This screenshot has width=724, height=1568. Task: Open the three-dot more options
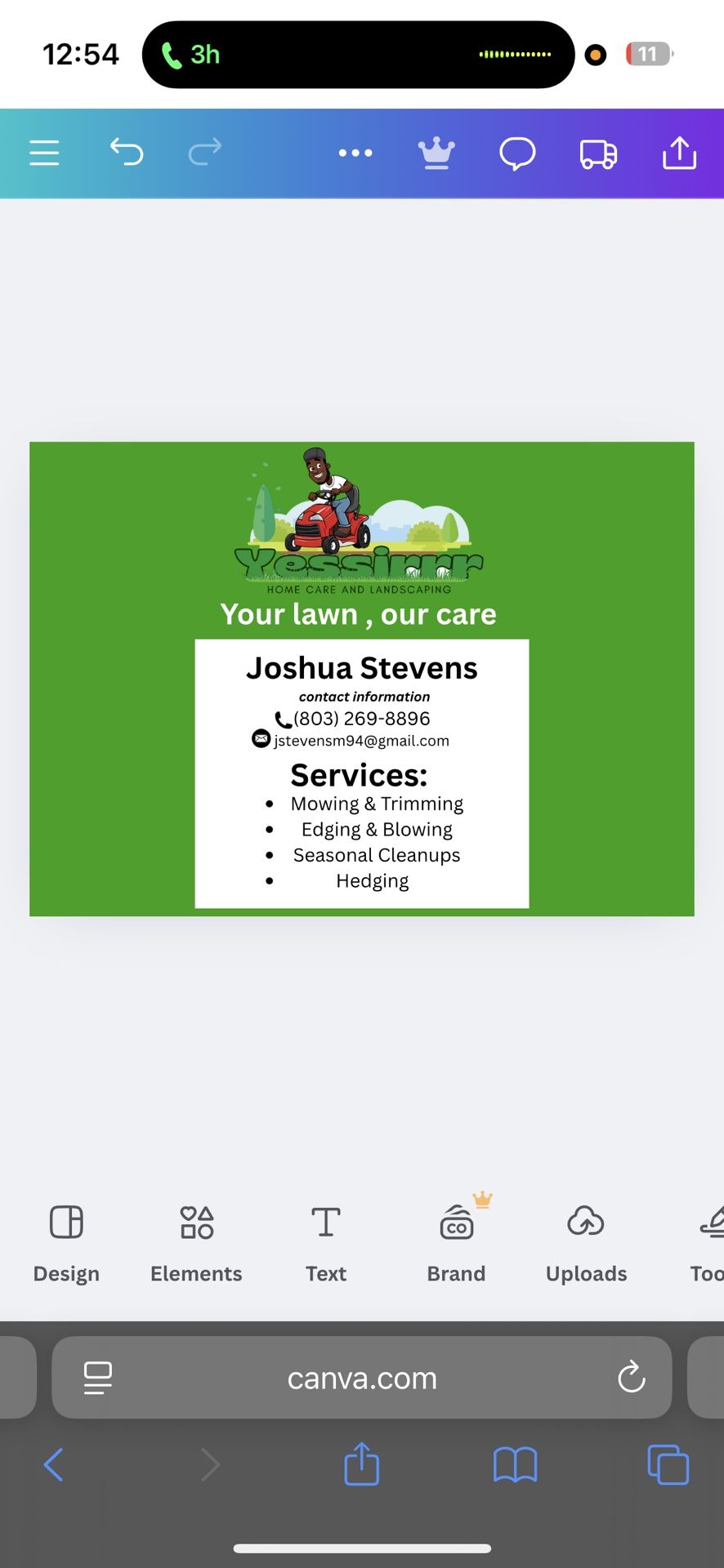(355, 153)
